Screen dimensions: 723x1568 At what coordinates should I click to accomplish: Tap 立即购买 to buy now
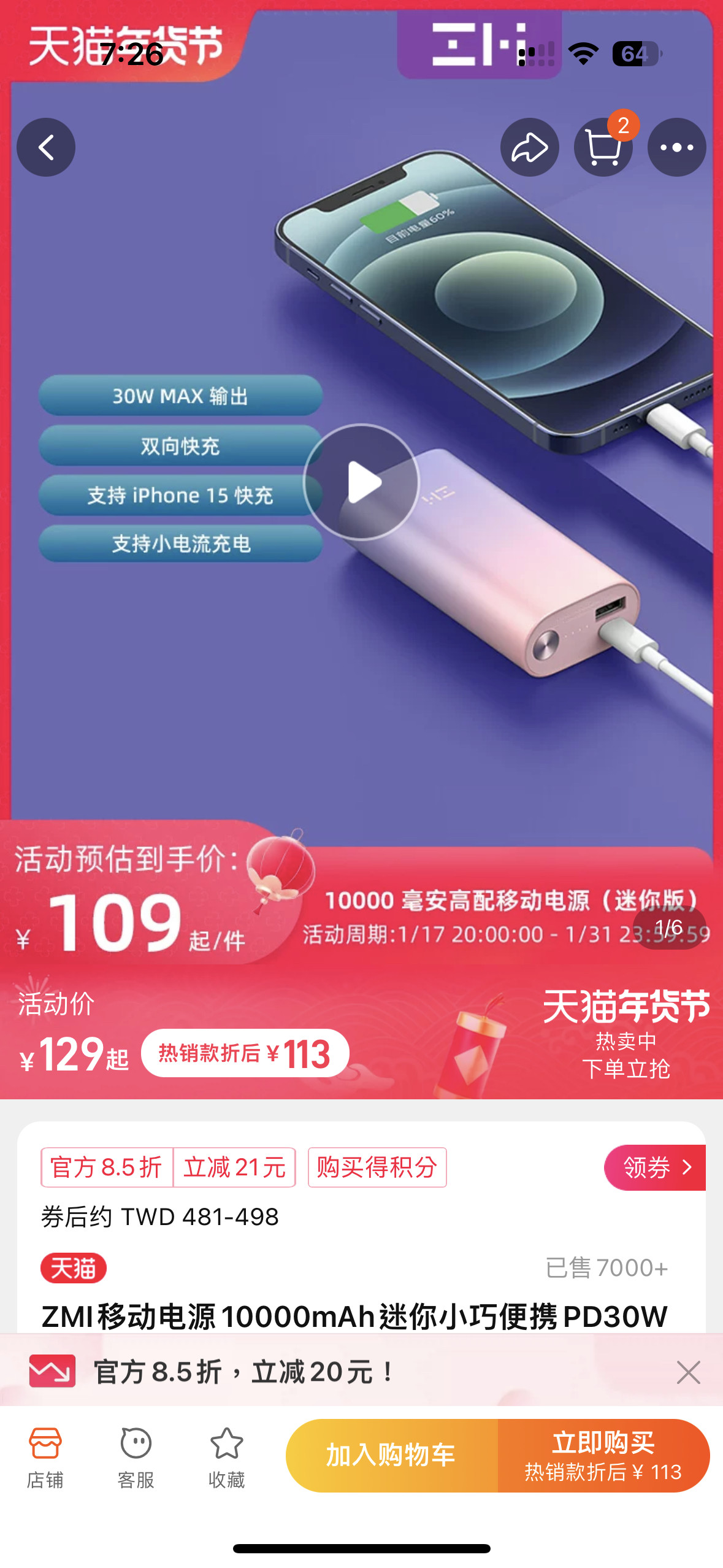[603, 1455]
